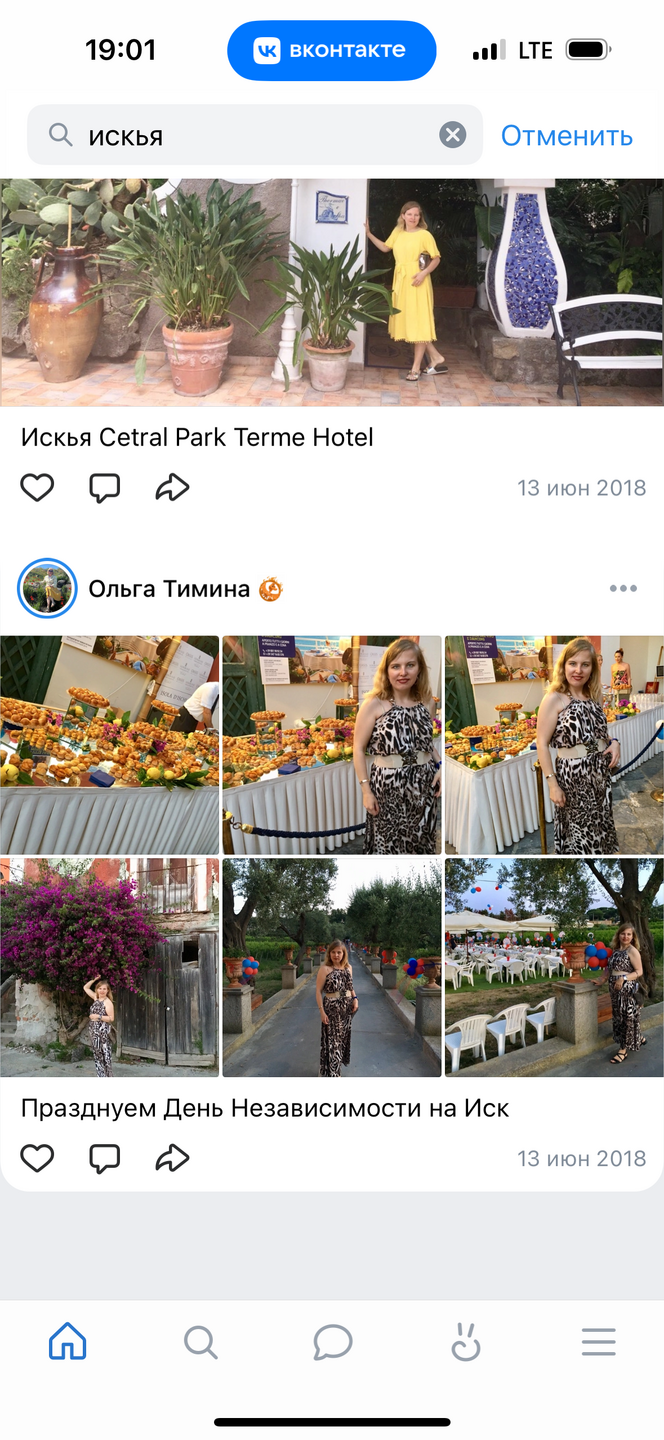Viewport: 664px width, 1440px height.
Task: Open the messages tab in the bottom bar
Action: [x=332, y=1342]
